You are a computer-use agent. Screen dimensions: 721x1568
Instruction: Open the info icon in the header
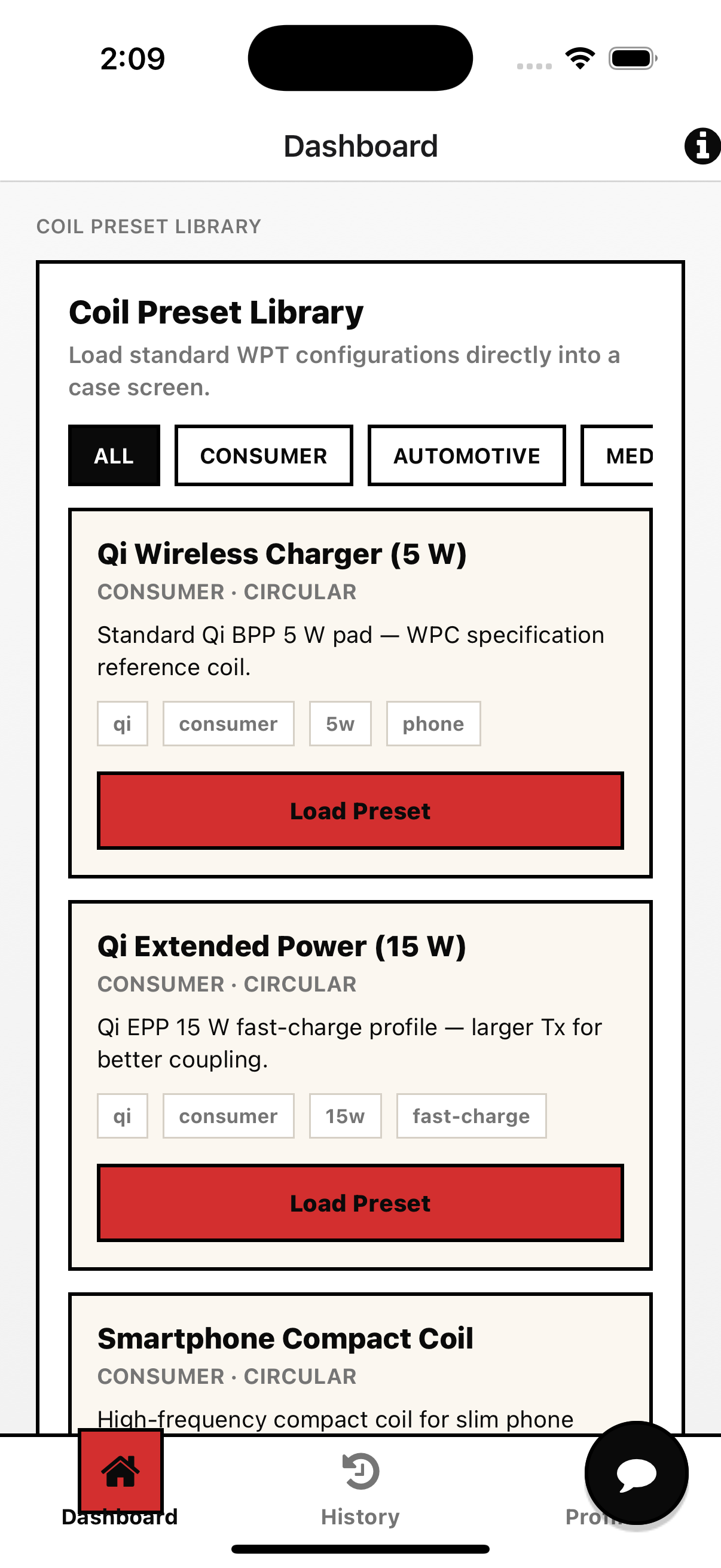click(x=701, y=146)
